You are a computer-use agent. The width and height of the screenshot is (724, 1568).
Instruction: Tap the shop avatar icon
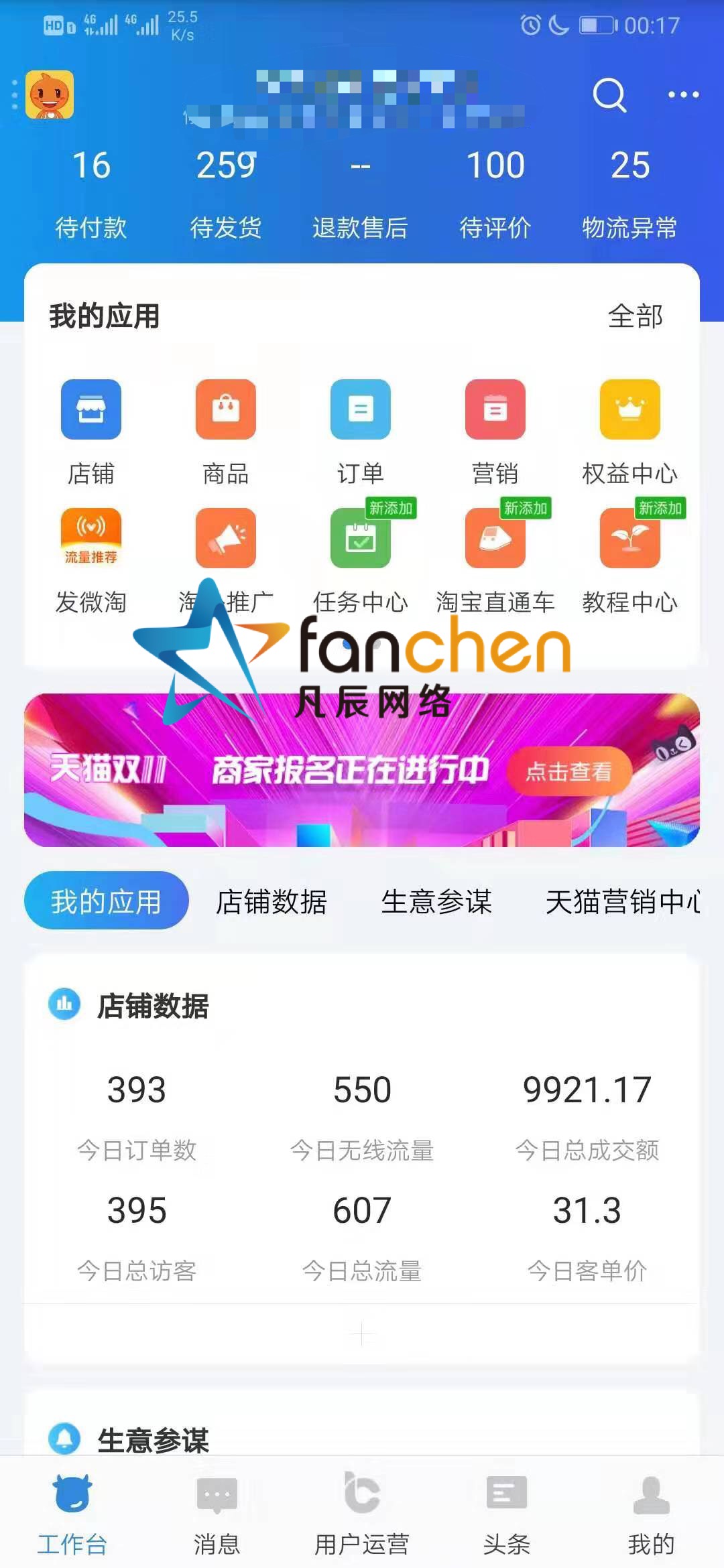[x=50, y=95]
